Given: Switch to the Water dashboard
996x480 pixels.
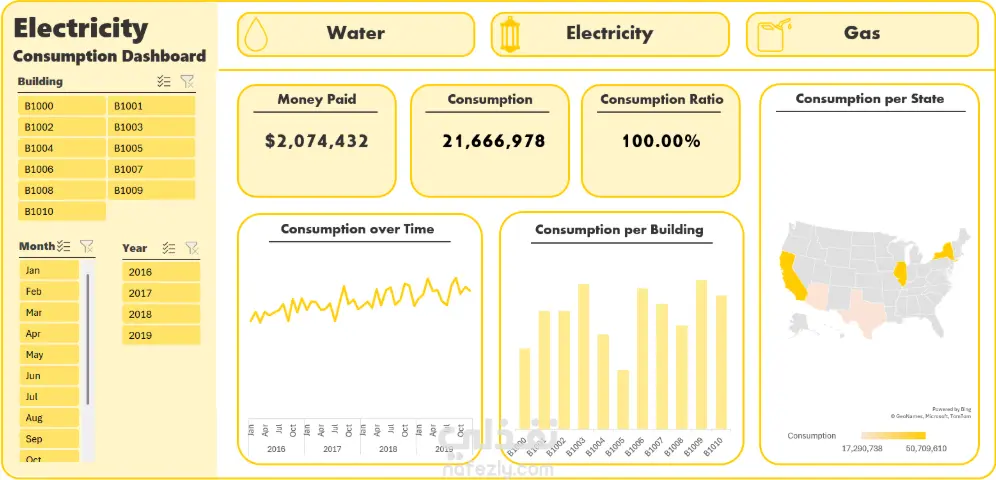Looking at the screenshot, I should [x=356, y=34].
